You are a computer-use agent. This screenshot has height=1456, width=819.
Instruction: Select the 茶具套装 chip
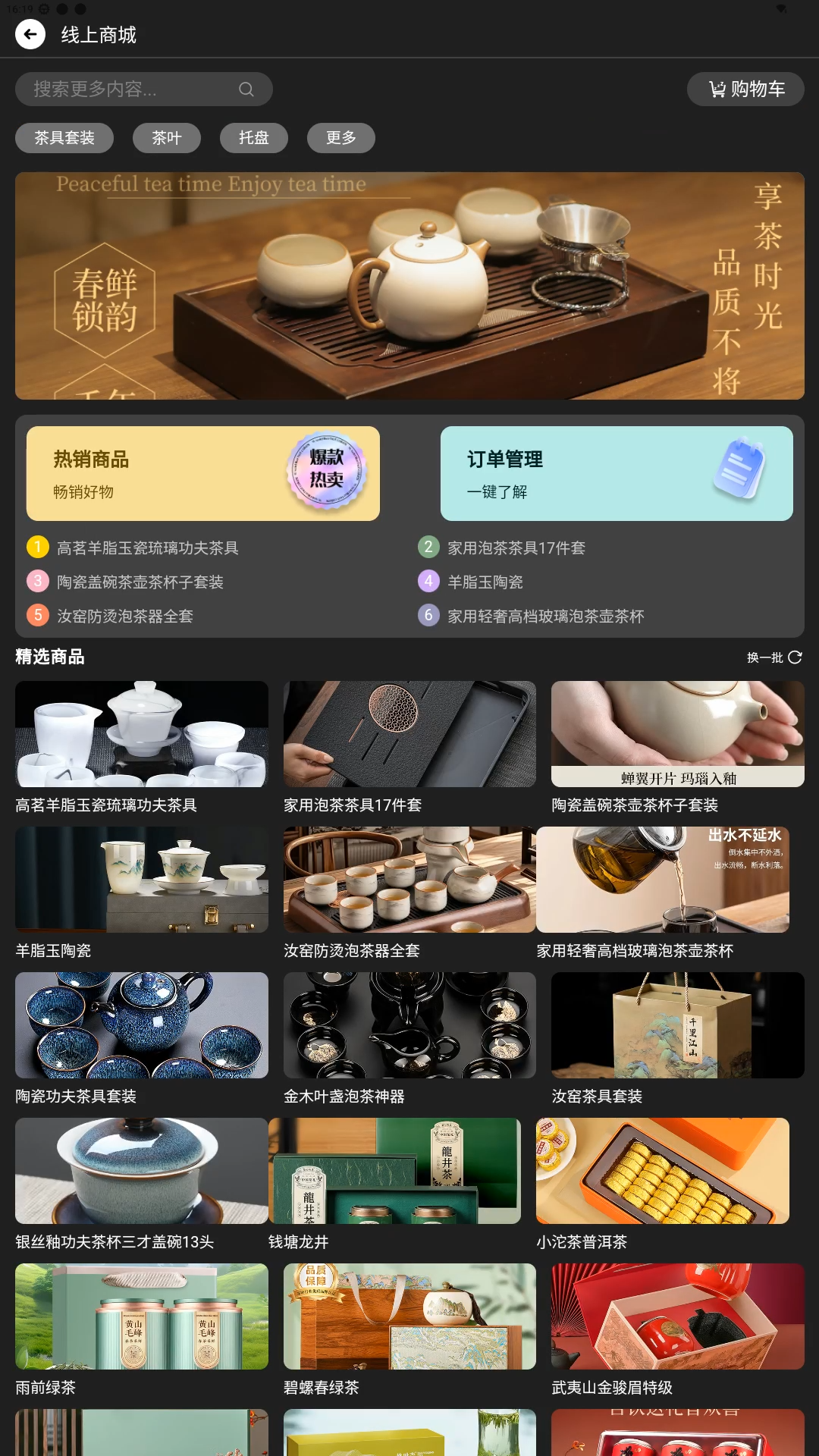[x=64, y=138]
